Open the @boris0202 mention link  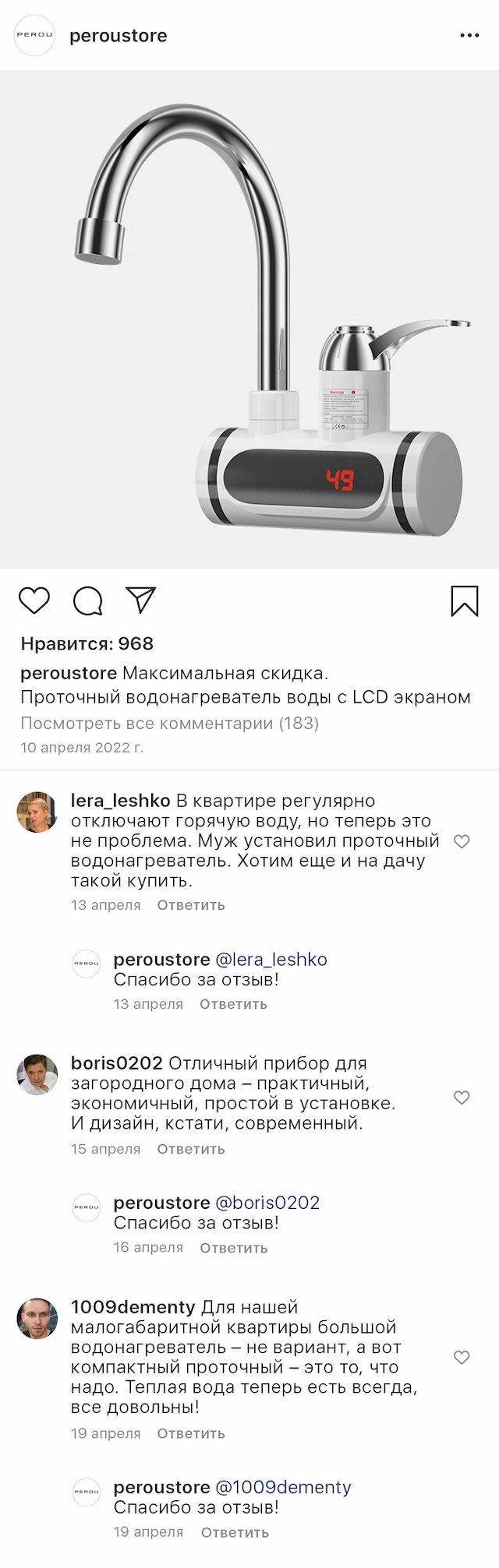click(x=267, y=1203)
